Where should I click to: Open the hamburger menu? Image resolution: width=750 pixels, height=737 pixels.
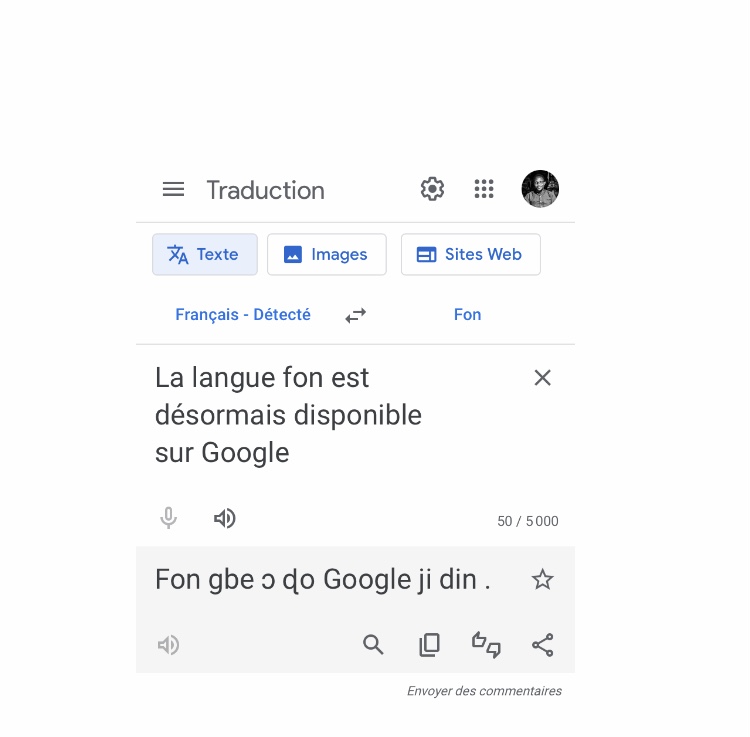point(173,189)
